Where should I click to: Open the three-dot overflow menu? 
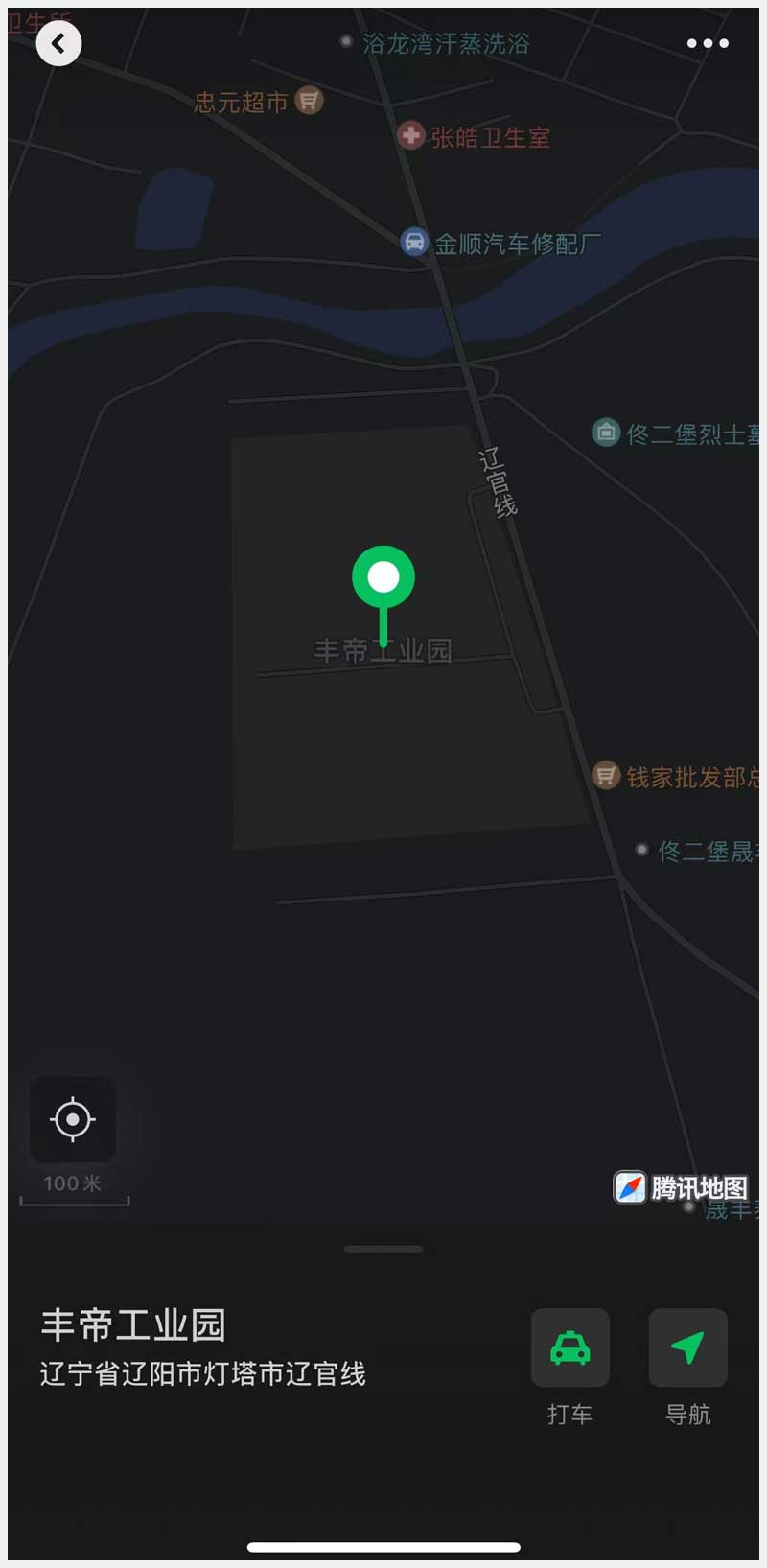point(708,43)
